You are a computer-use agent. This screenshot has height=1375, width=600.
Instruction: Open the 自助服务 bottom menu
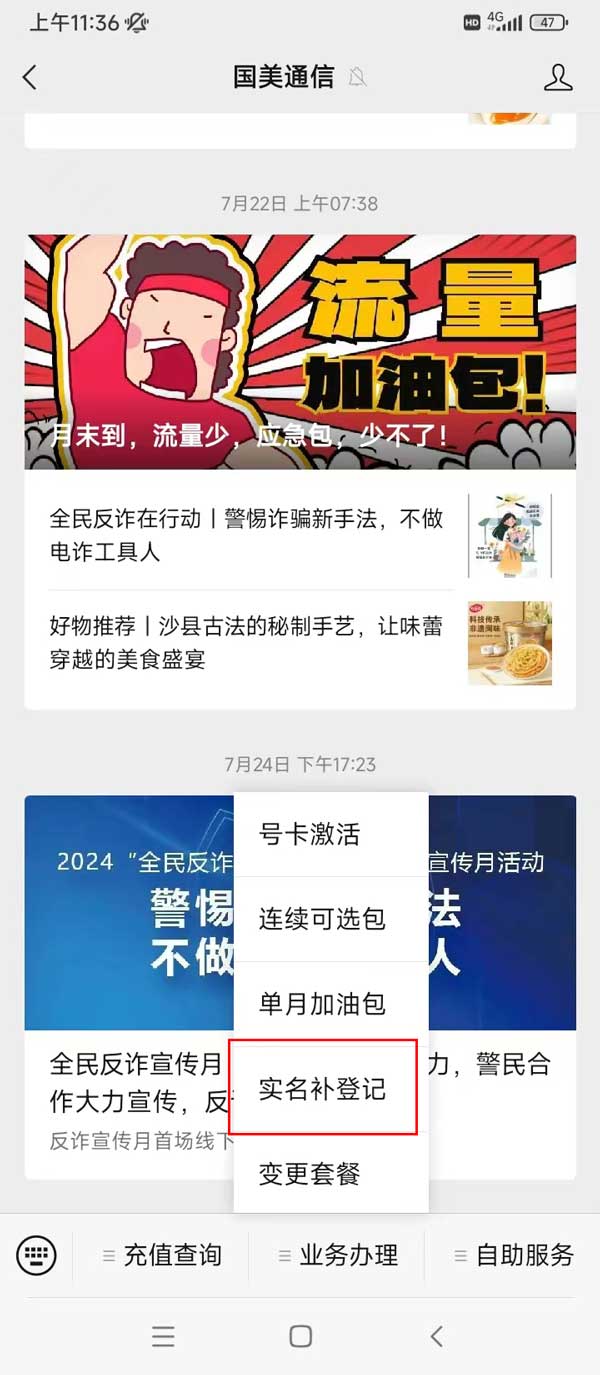tap(514, 1254)
